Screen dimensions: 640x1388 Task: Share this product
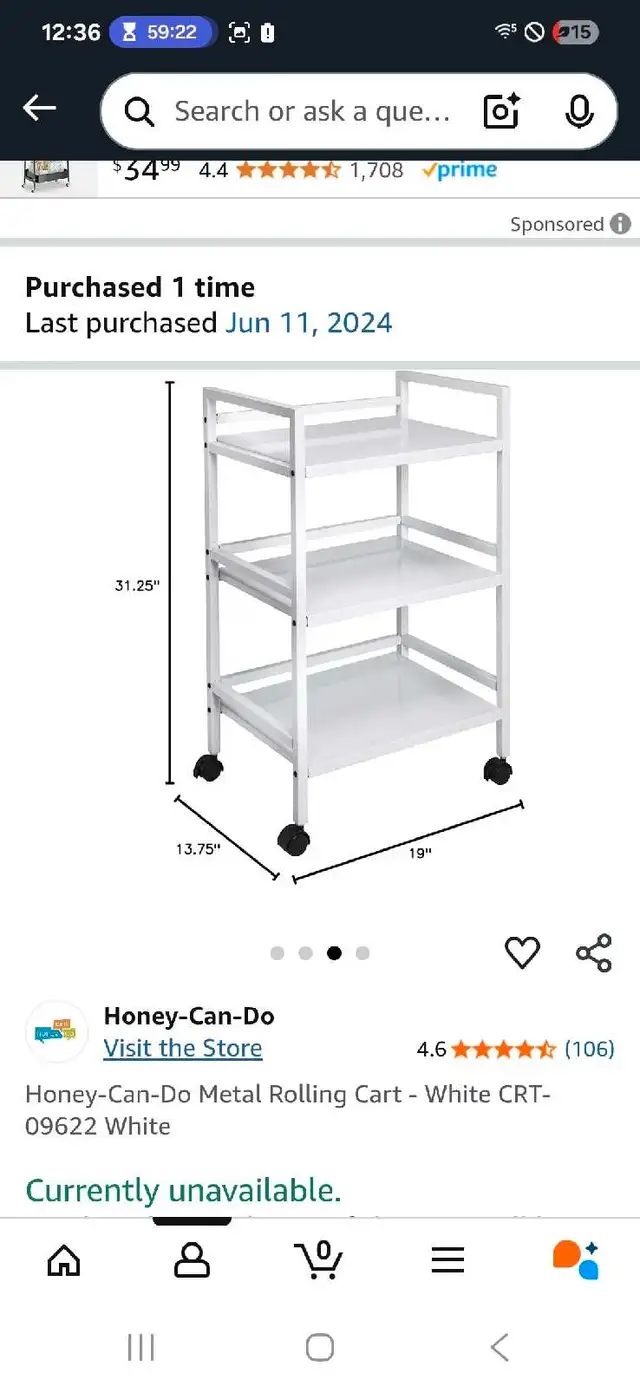(x=594, y=953)
